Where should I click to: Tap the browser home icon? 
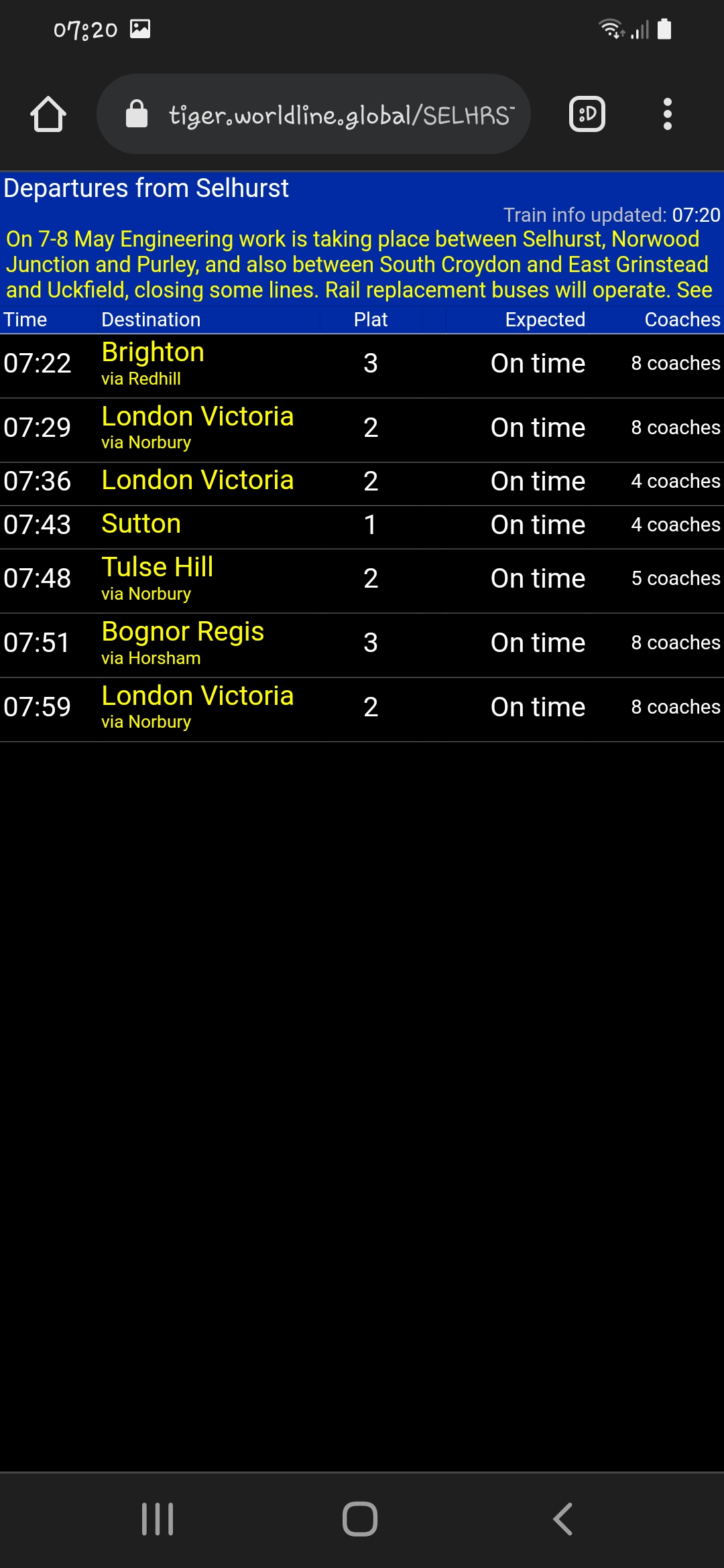tap(48, 114)
